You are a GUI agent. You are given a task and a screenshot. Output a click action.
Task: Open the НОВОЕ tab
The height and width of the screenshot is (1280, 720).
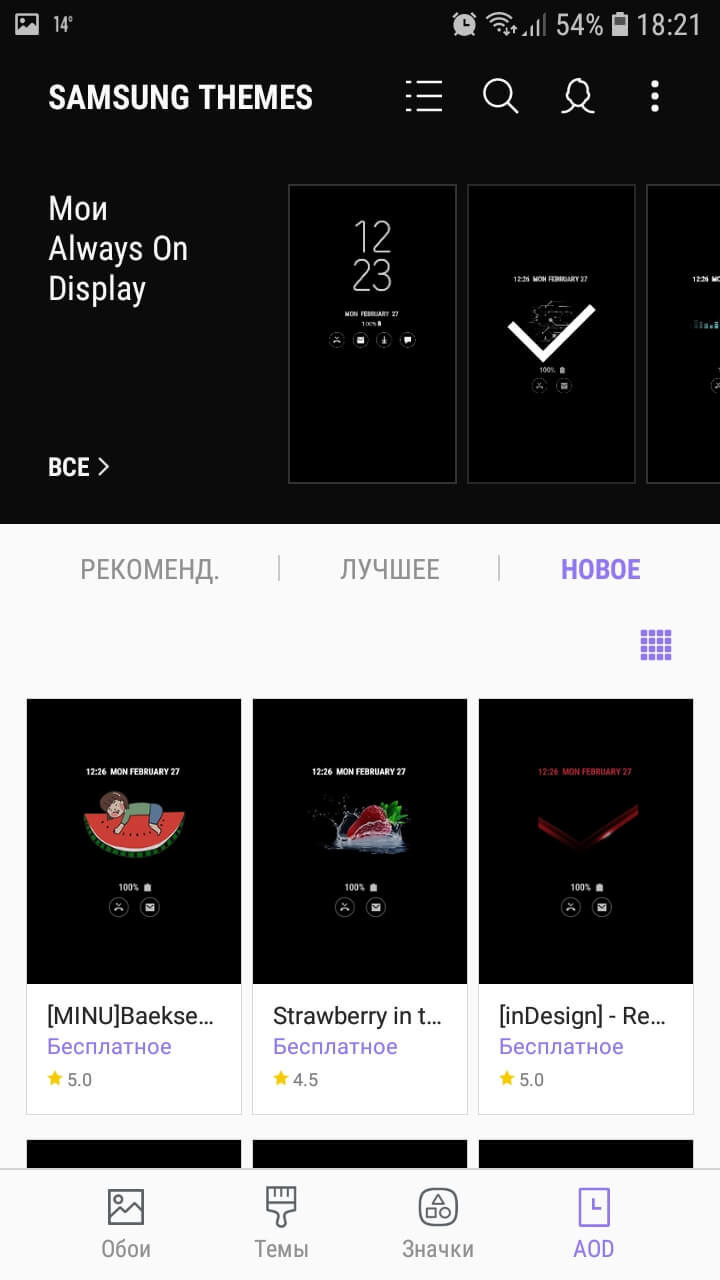[x=600, y=569]
